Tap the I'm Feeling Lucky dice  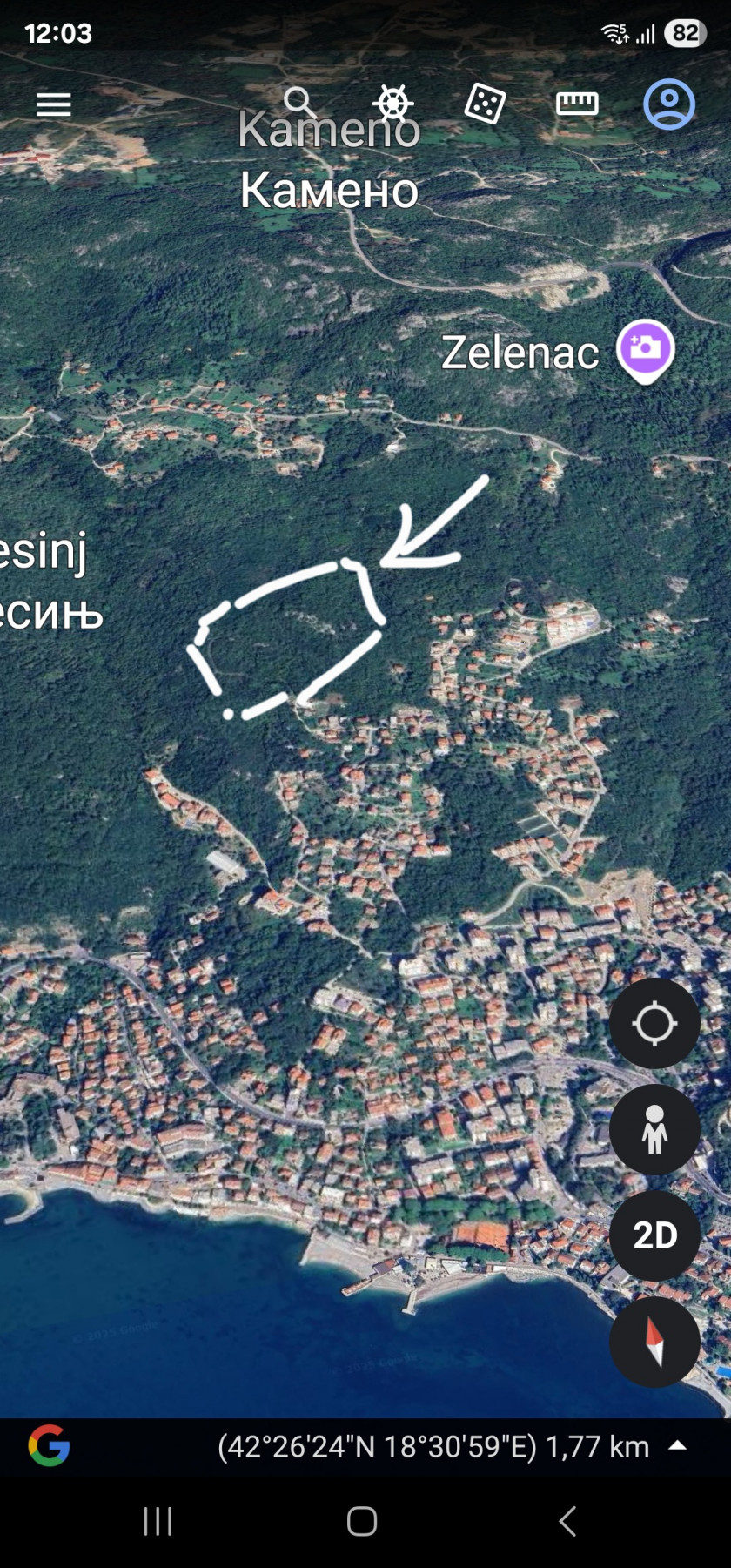tap(485, 104)
